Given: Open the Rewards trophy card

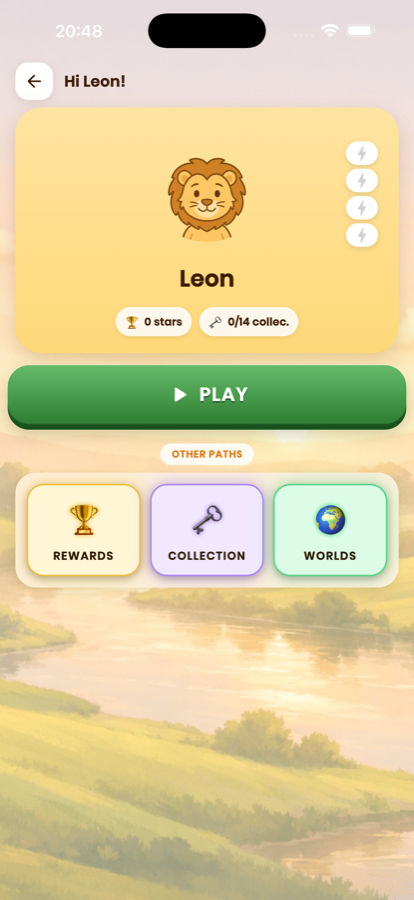Looking at the screenshot, I should coord(84,530).
